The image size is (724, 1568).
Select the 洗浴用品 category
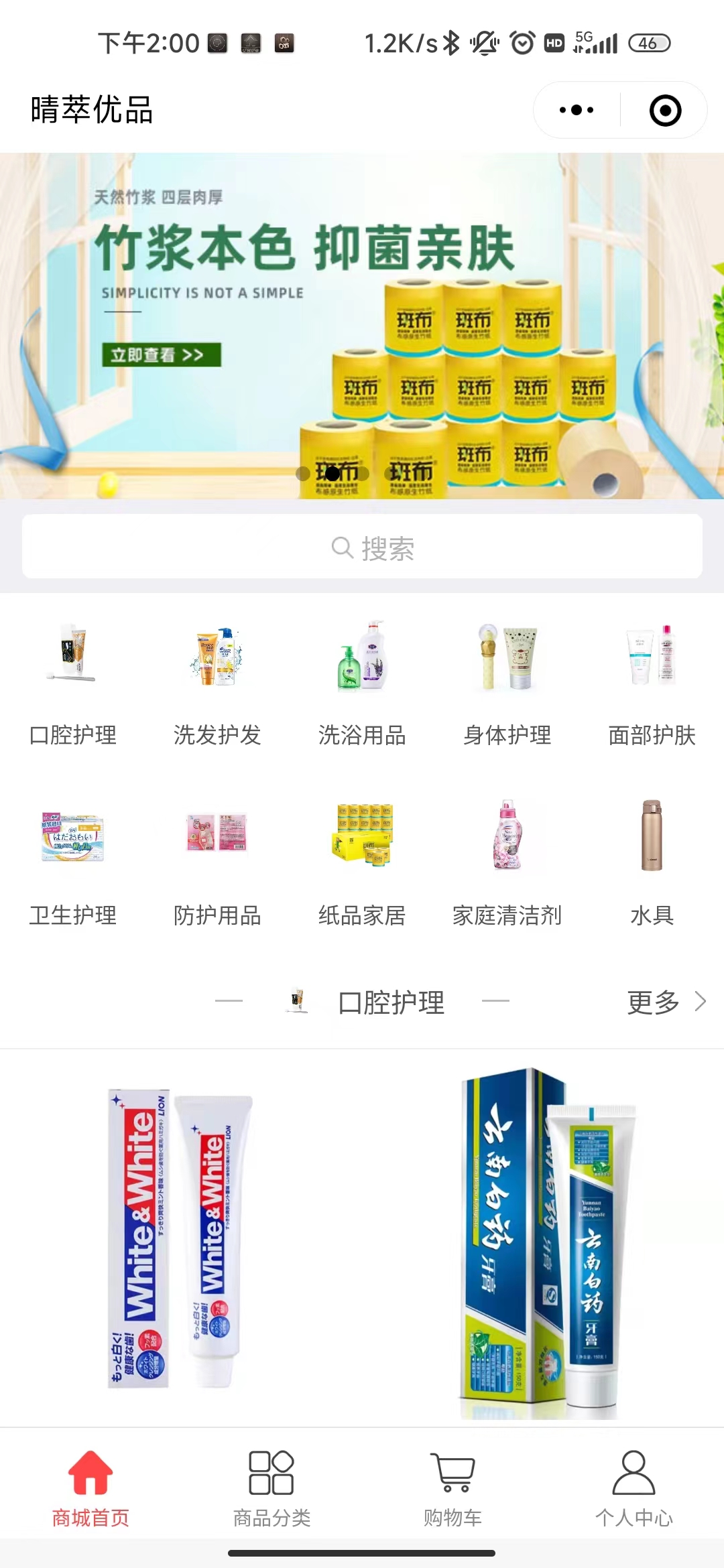tap(362, 682)
